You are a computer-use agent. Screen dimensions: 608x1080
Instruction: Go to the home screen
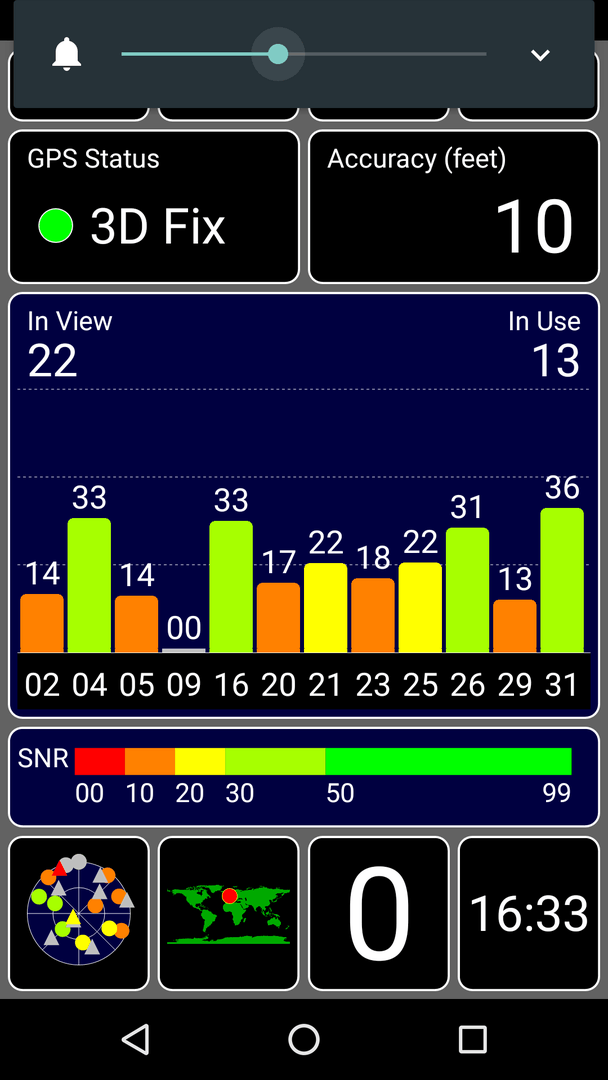point(304,1039)
